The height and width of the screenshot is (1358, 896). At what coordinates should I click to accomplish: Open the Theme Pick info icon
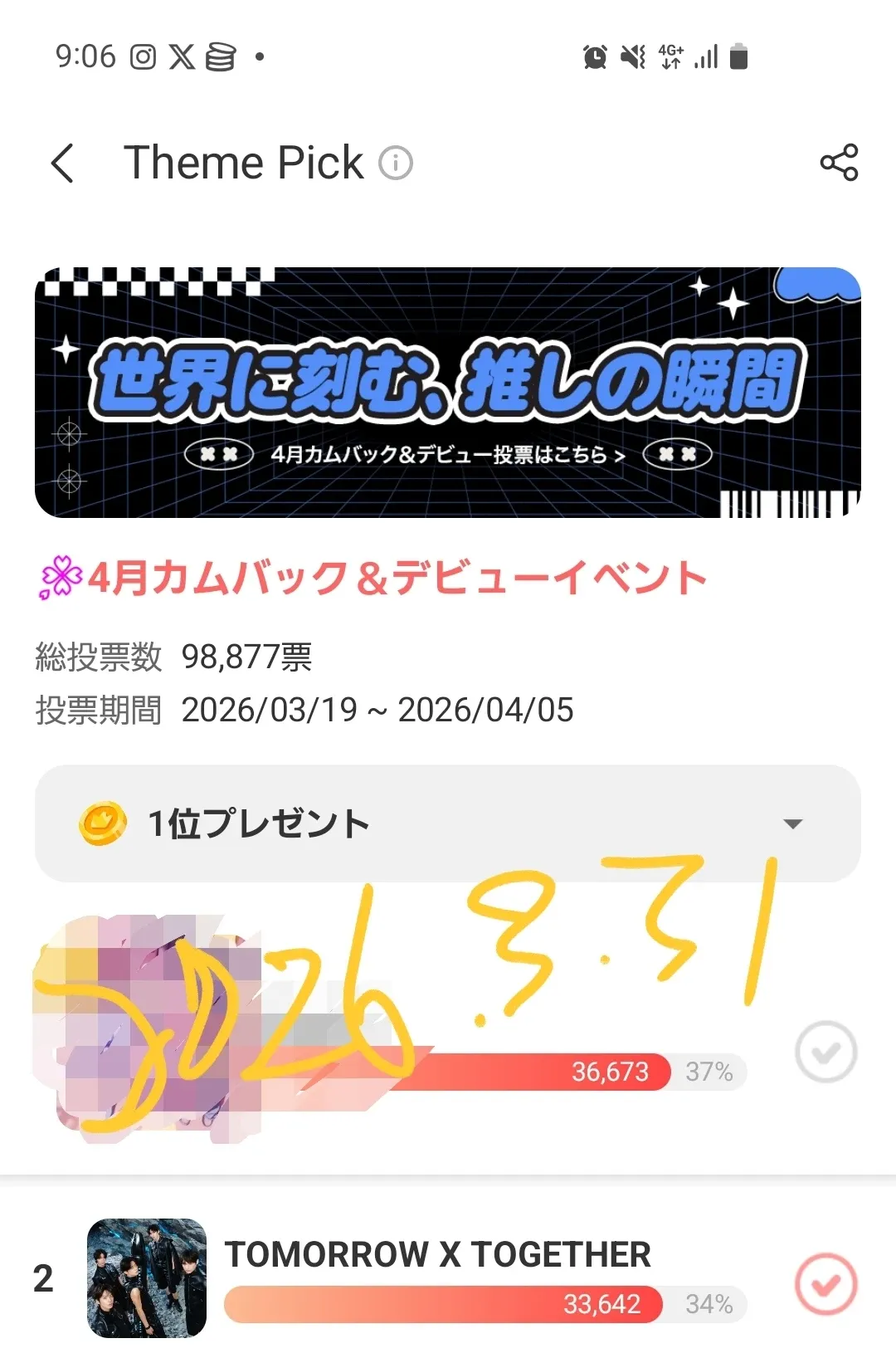click(396, 164)
